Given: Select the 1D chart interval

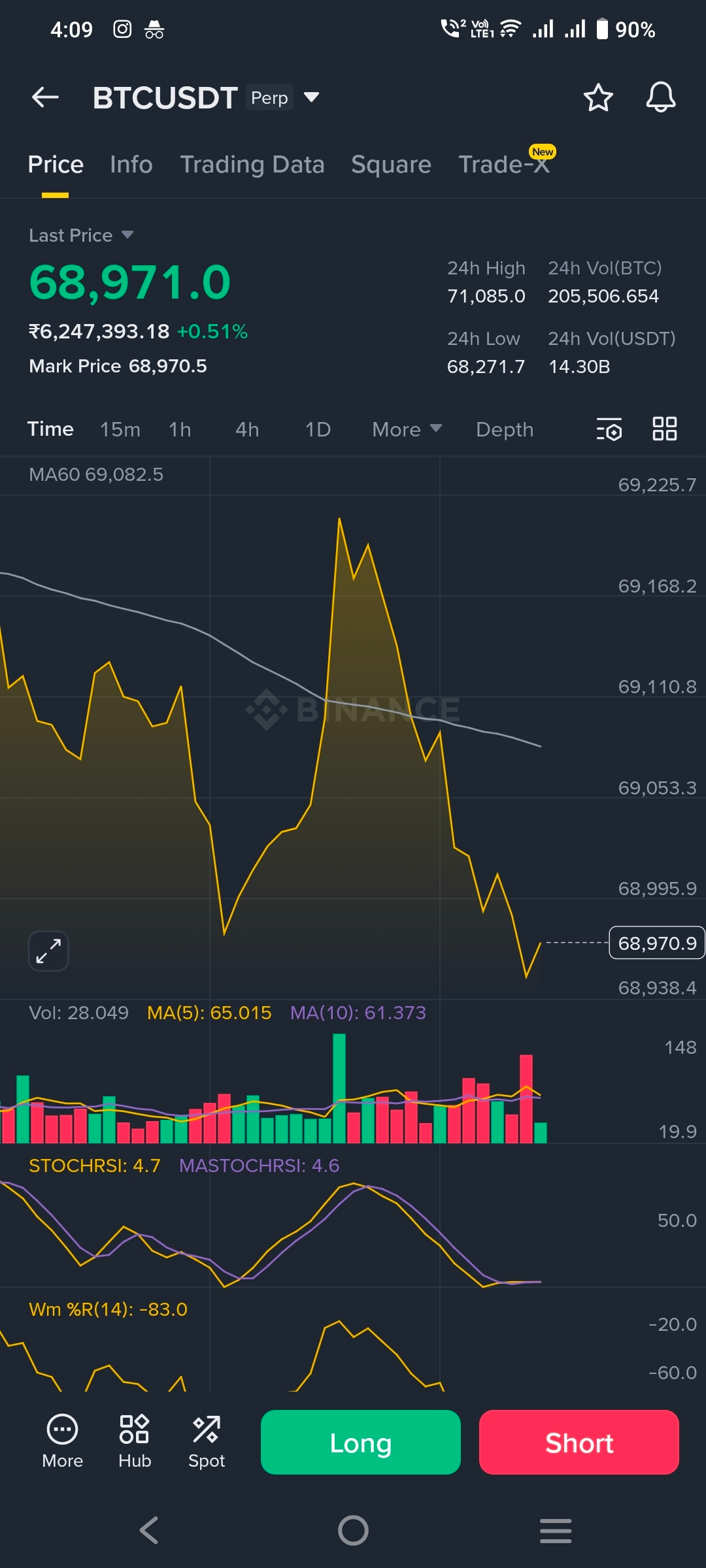Looking at the screenshot, I should [318, 429].
